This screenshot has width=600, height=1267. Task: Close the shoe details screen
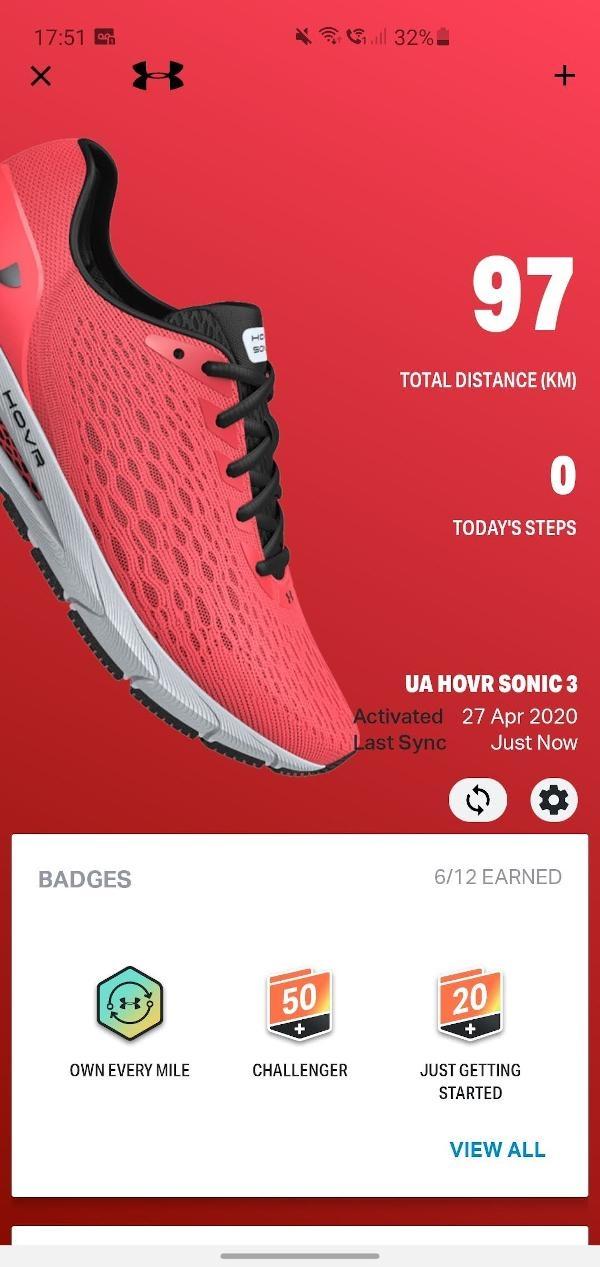point(40,76)
